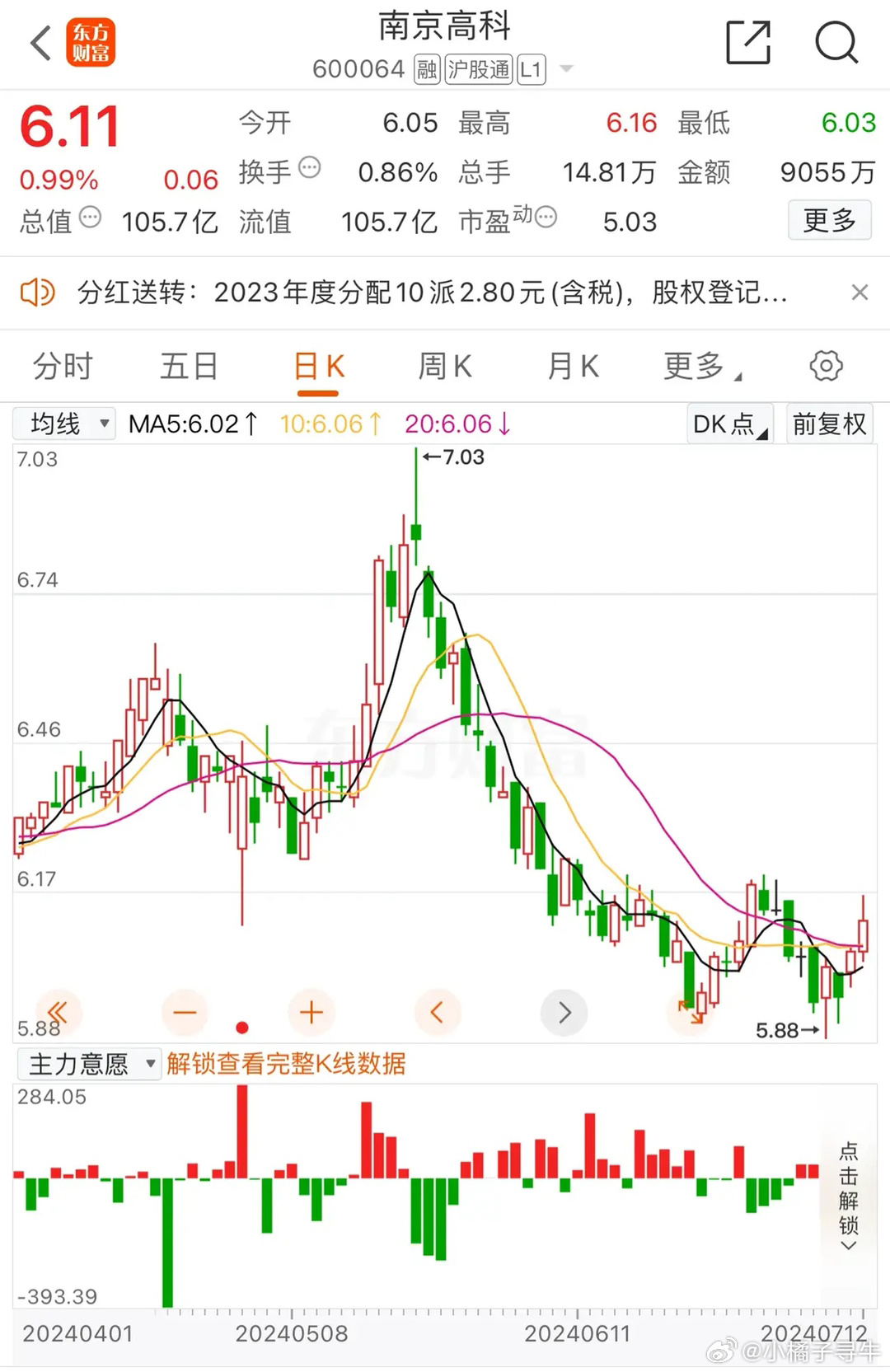Tap the announcement speaker icon
The image size is (890, 1372).
[36, 293]
